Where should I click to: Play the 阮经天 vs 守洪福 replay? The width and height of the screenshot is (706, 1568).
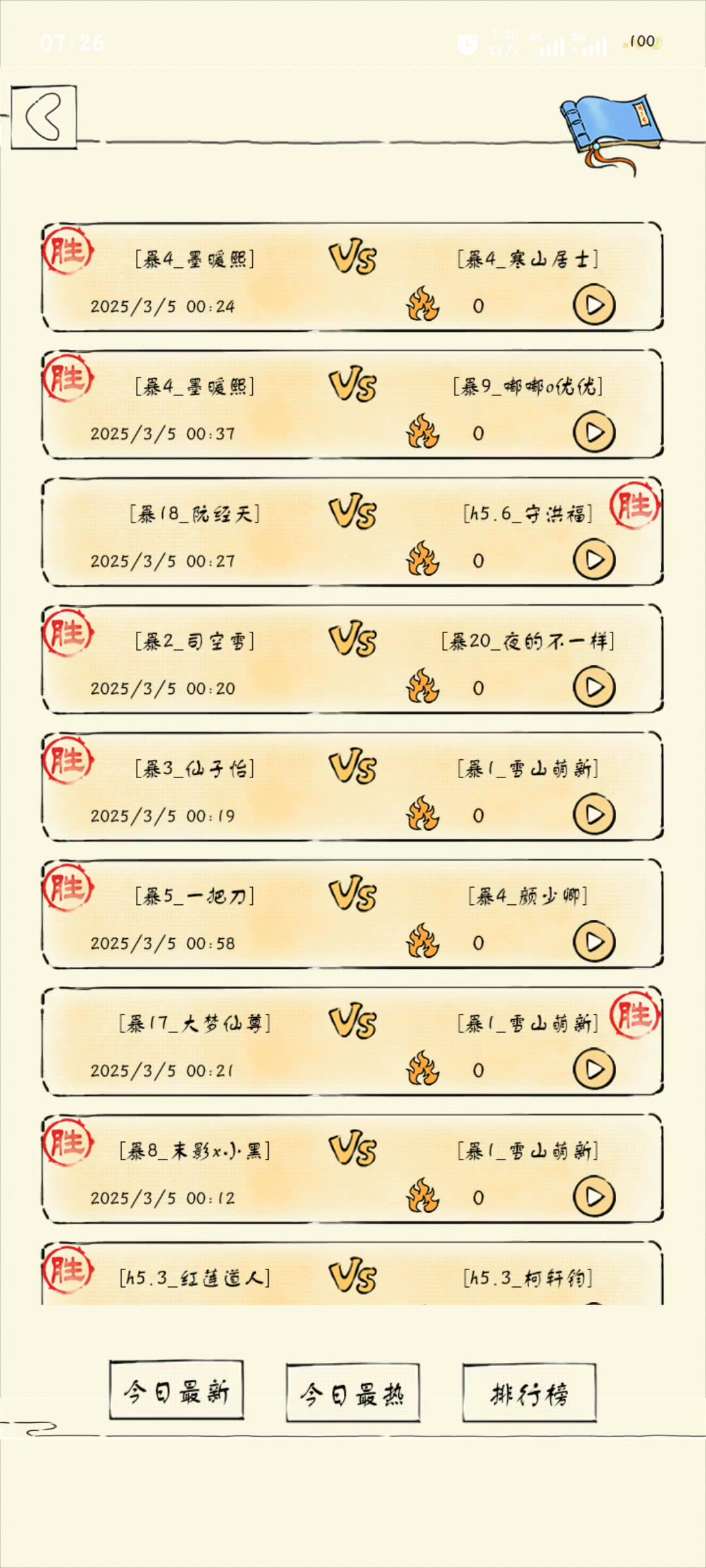click(594, 560)
